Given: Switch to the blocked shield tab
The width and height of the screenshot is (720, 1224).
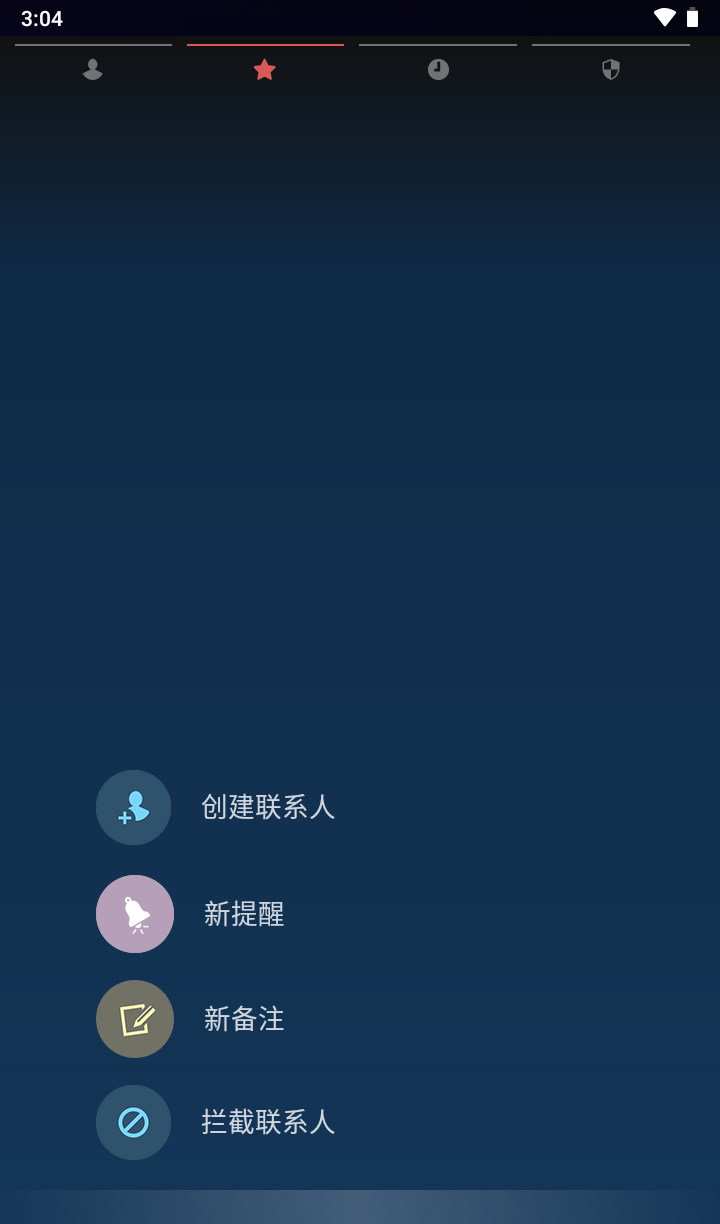Looking at the screenshot, I should [x=611, y=69].
